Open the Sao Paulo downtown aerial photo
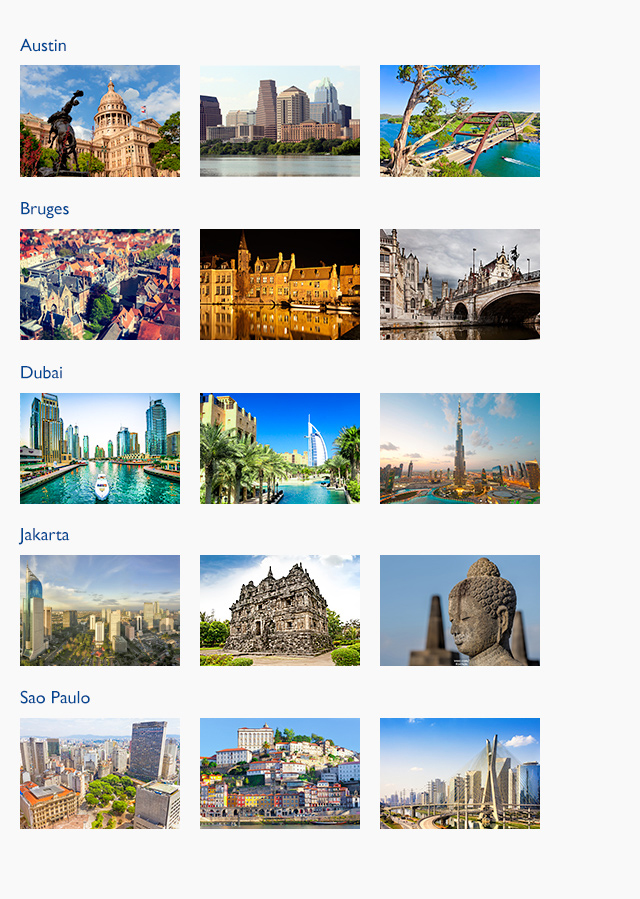Viewport: 640px width, 899px height. pyautogui.click(x=100, y=773)
